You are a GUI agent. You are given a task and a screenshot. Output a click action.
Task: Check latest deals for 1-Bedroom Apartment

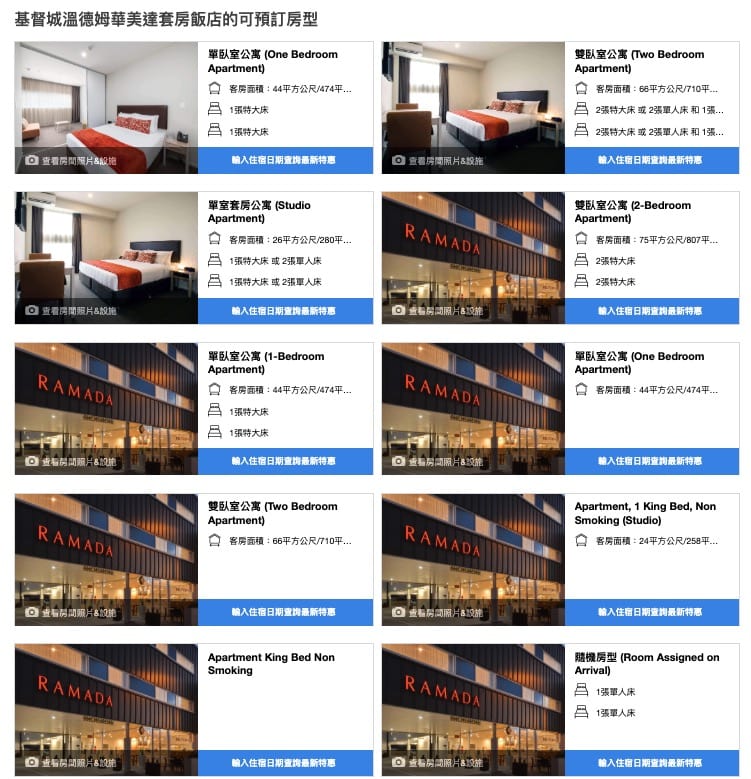click(284, 461)
